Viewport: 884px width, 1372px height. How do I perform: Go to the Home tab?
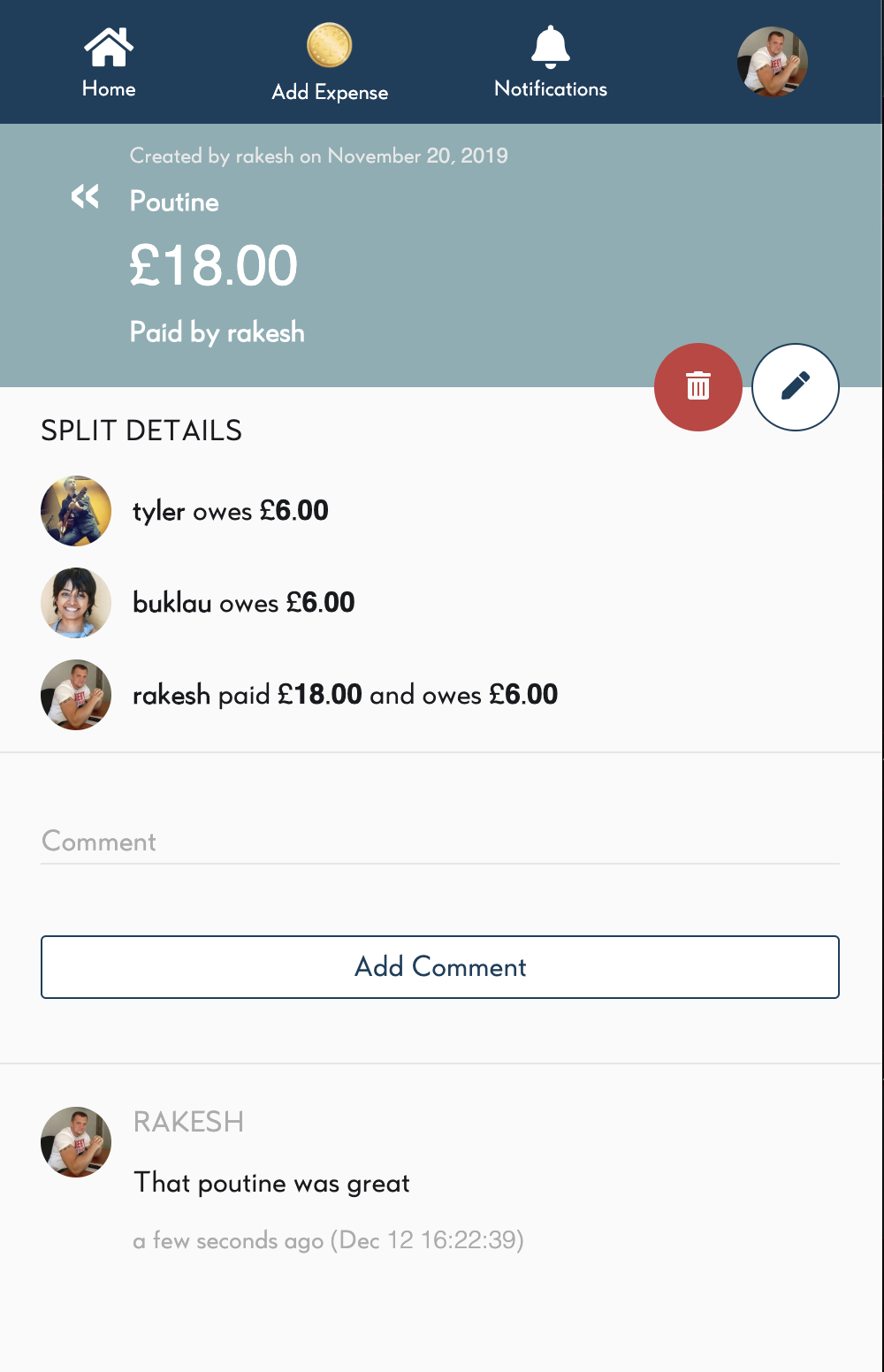tap(109, 62)
